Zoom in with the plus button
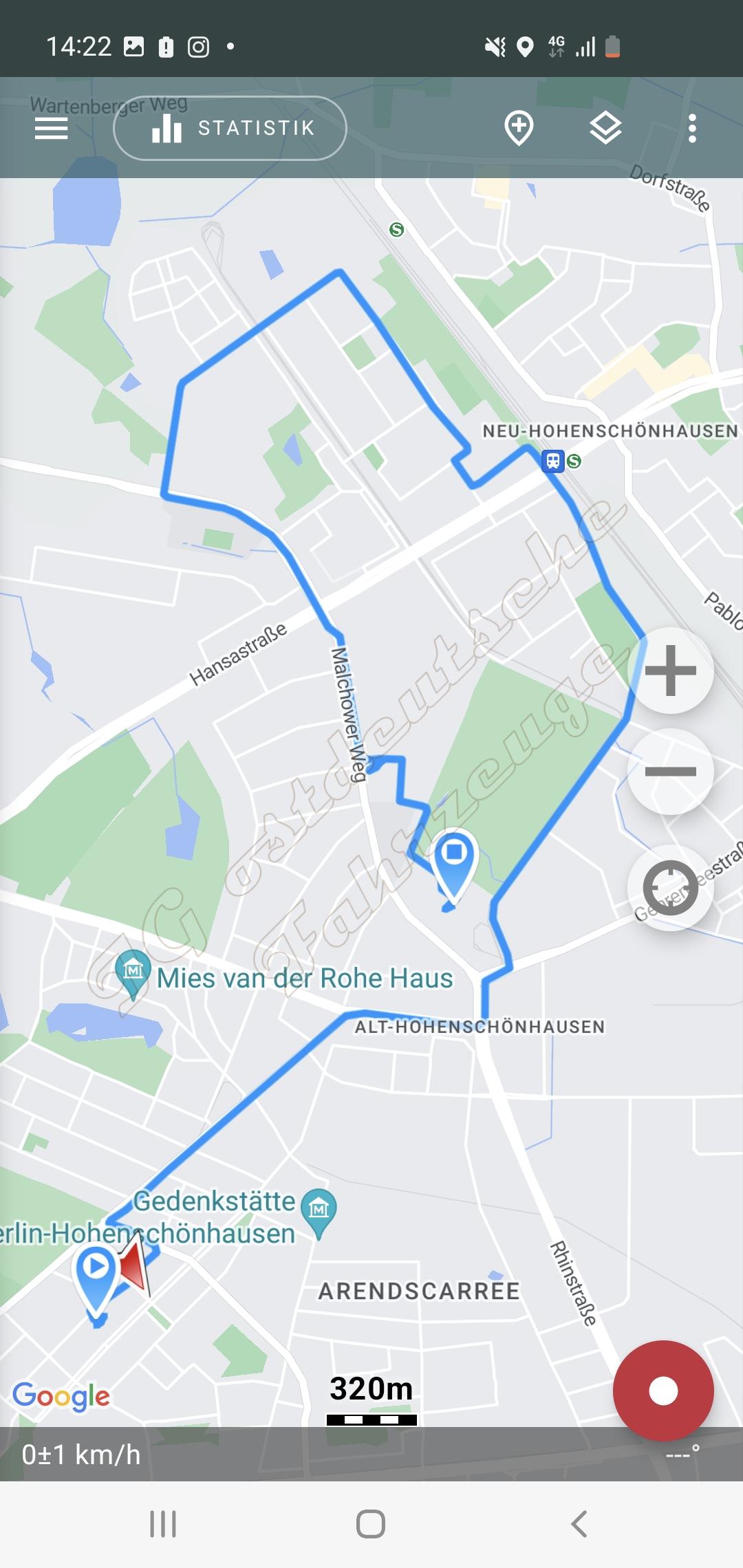Screen dimensions: 743x1568 click(x=671, y=670)
